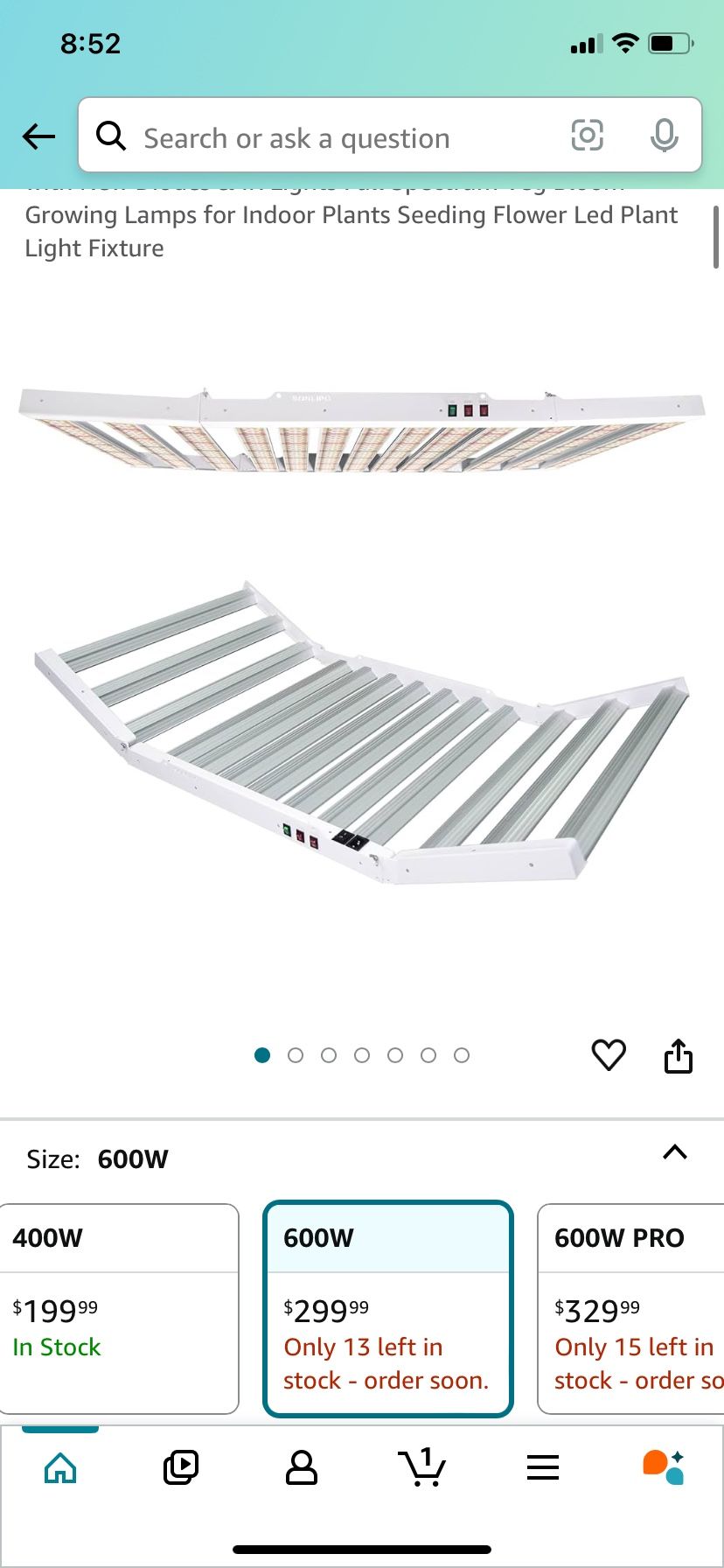Select the 400W size option

tap(119, 1308)
